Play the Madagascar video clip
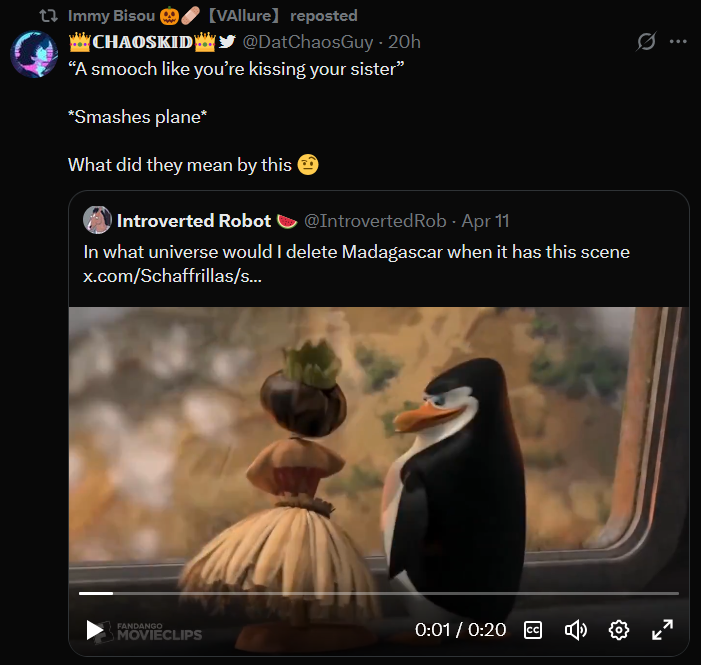 [x=94, y=630]
